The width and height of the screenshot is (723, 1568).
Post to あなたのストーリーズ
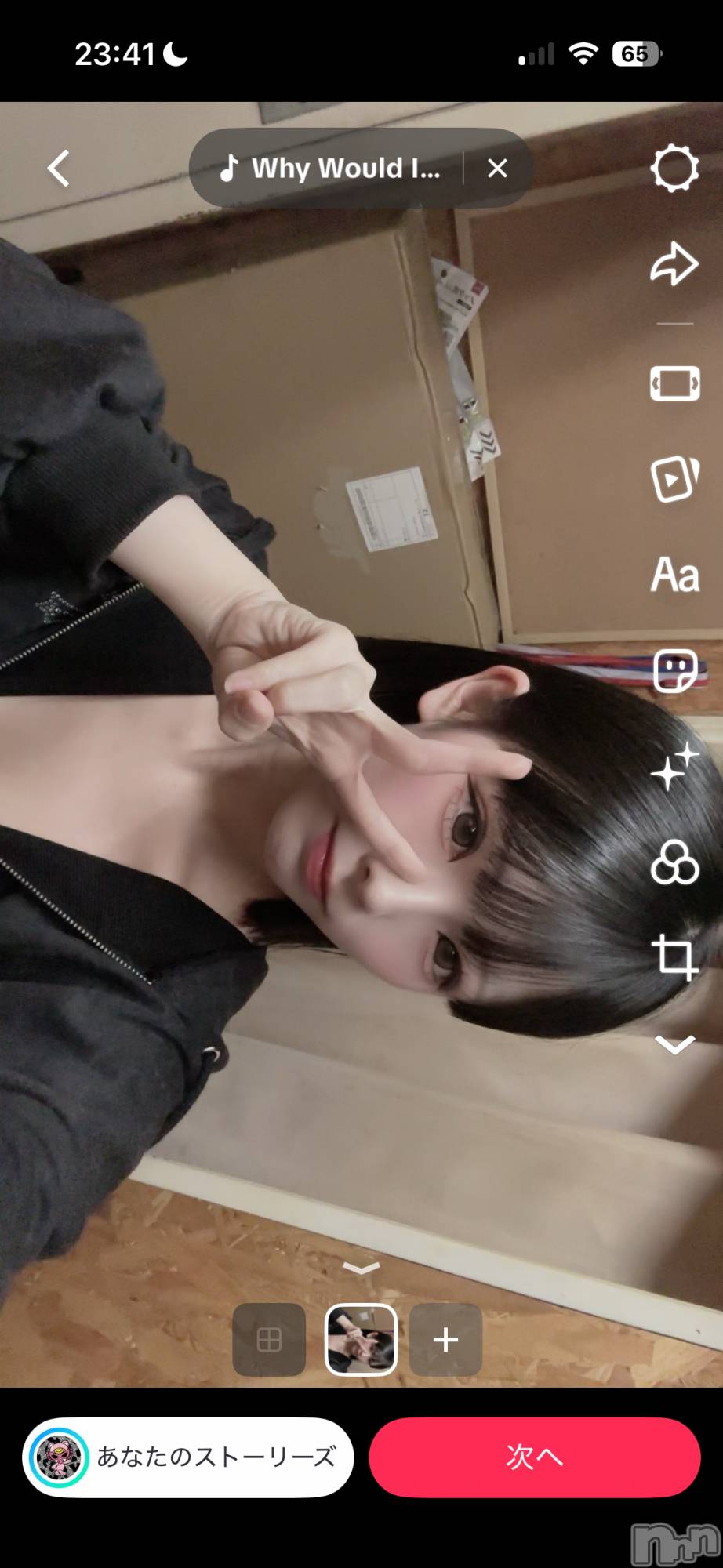pyautogui.click(x=188, y=1457)
